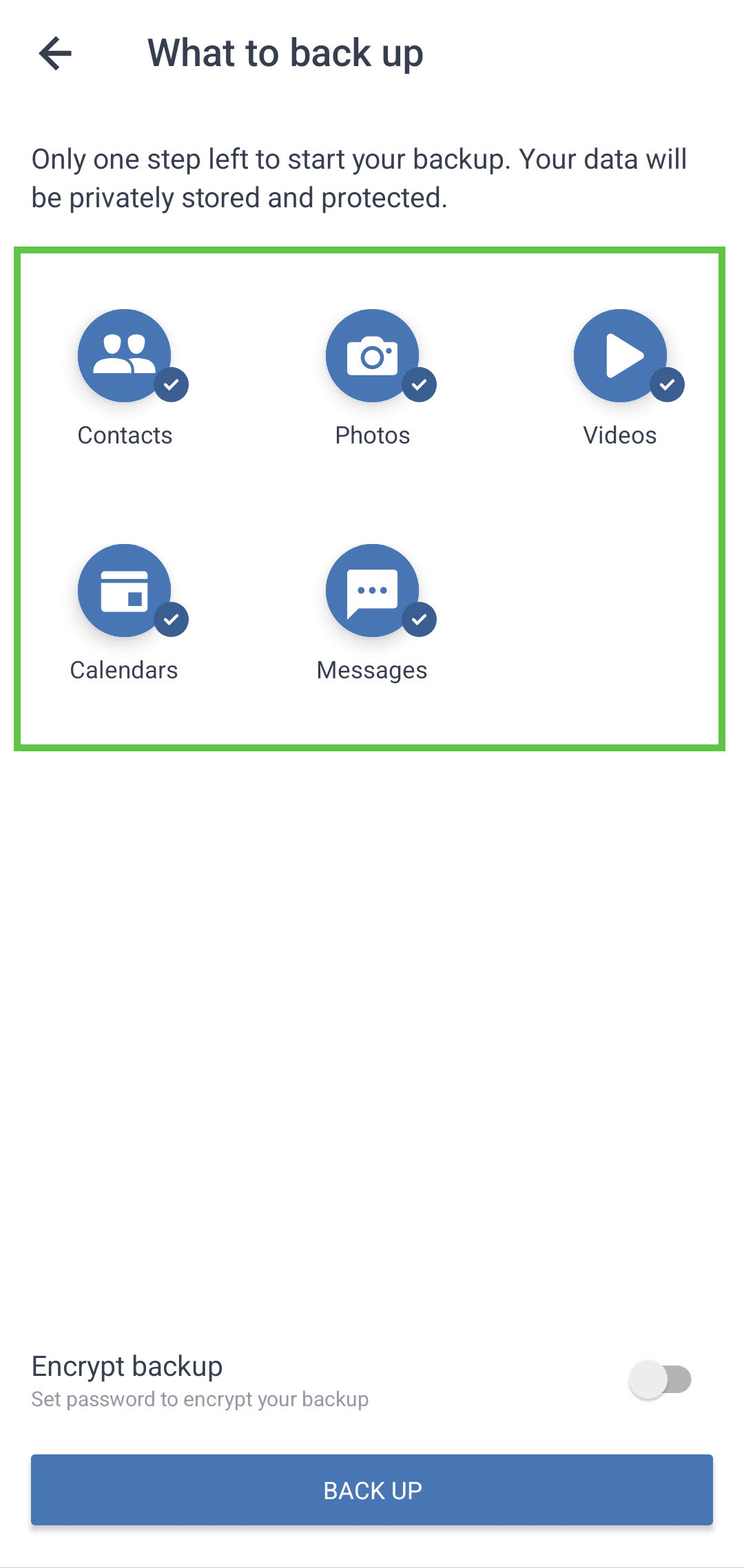Deselect Calendars from backup
Image resolution: width=744 pixels, height=1568 pixels.
pos(125,591)
